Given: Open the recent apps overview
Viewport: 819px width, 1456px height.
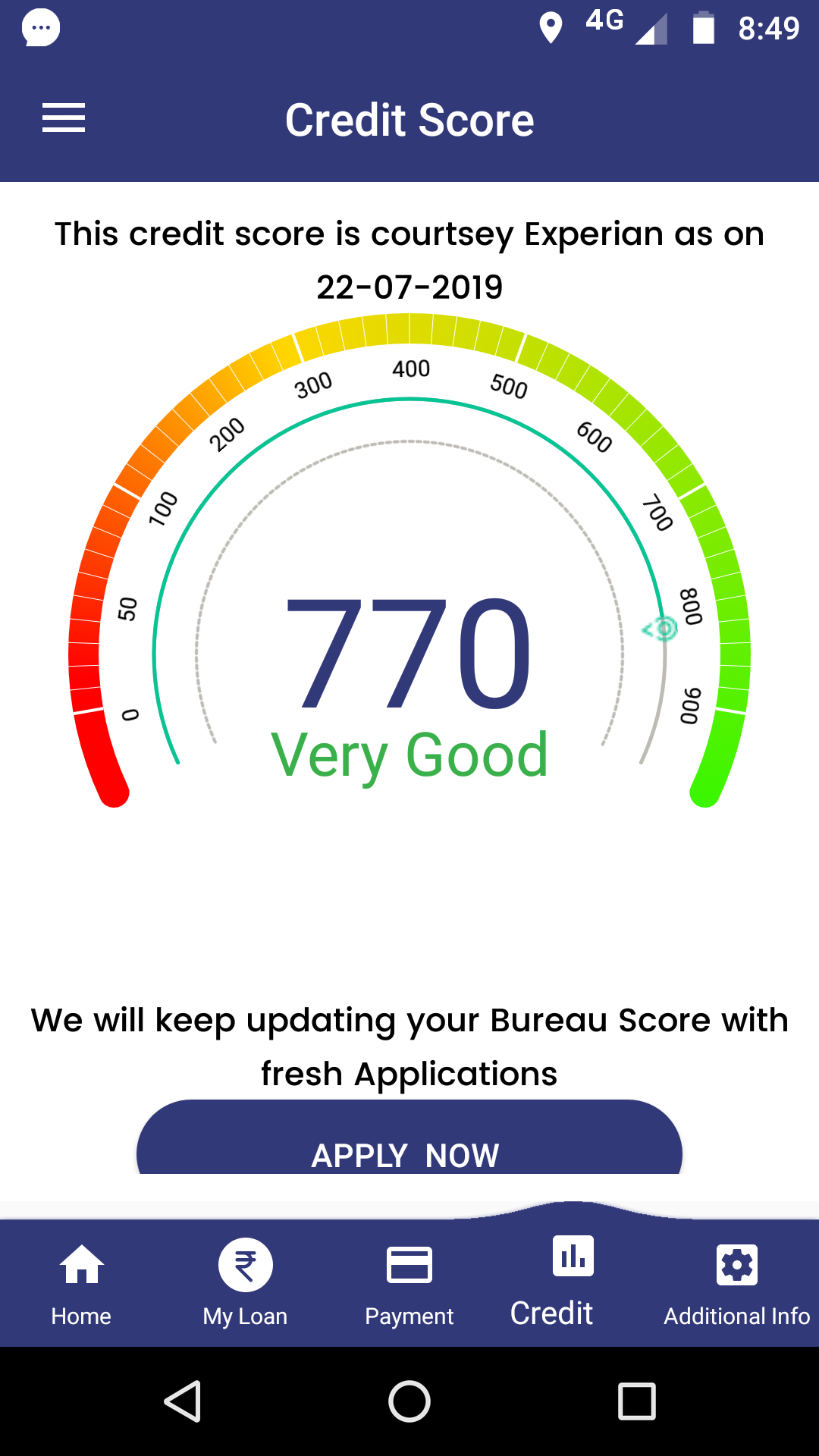Looking at the screenshot, I should (636, 1401).
